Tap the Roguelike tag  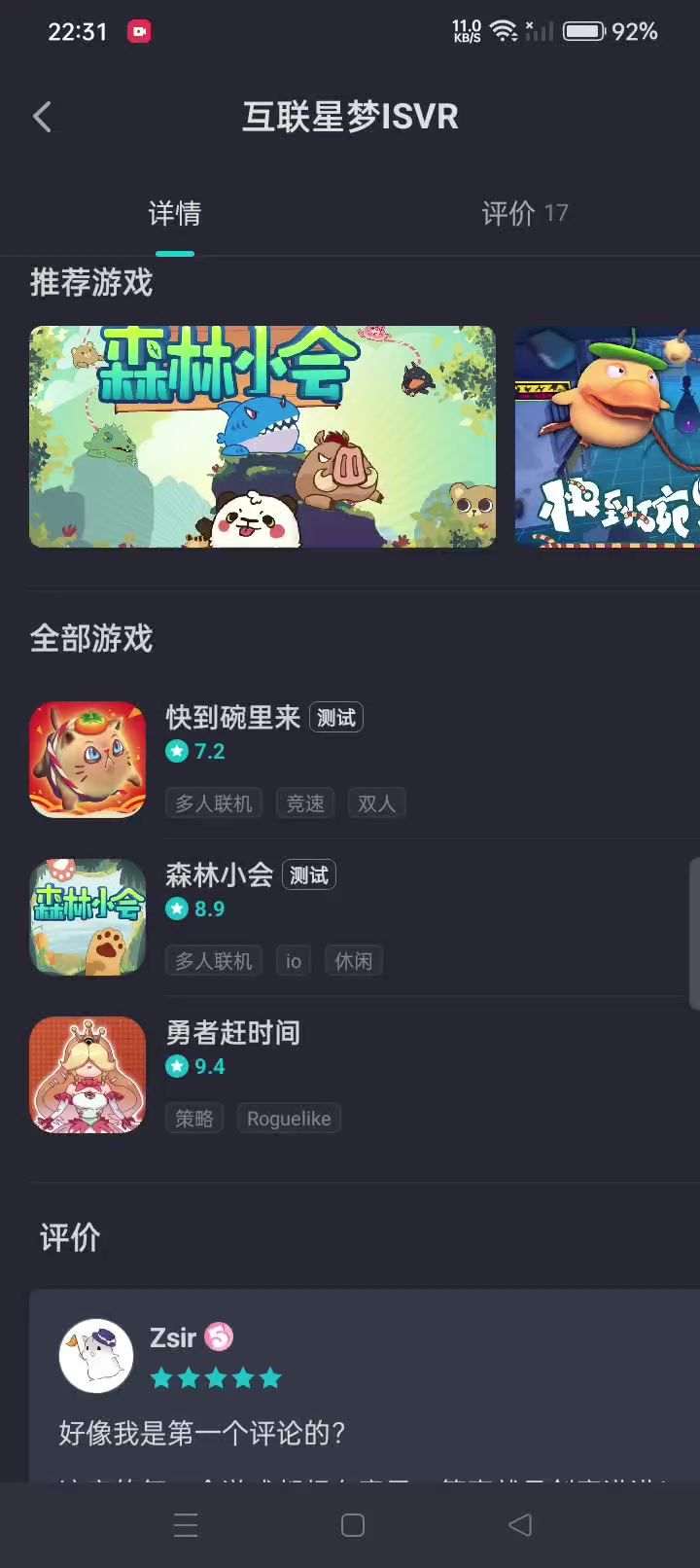click(289, 1119)
